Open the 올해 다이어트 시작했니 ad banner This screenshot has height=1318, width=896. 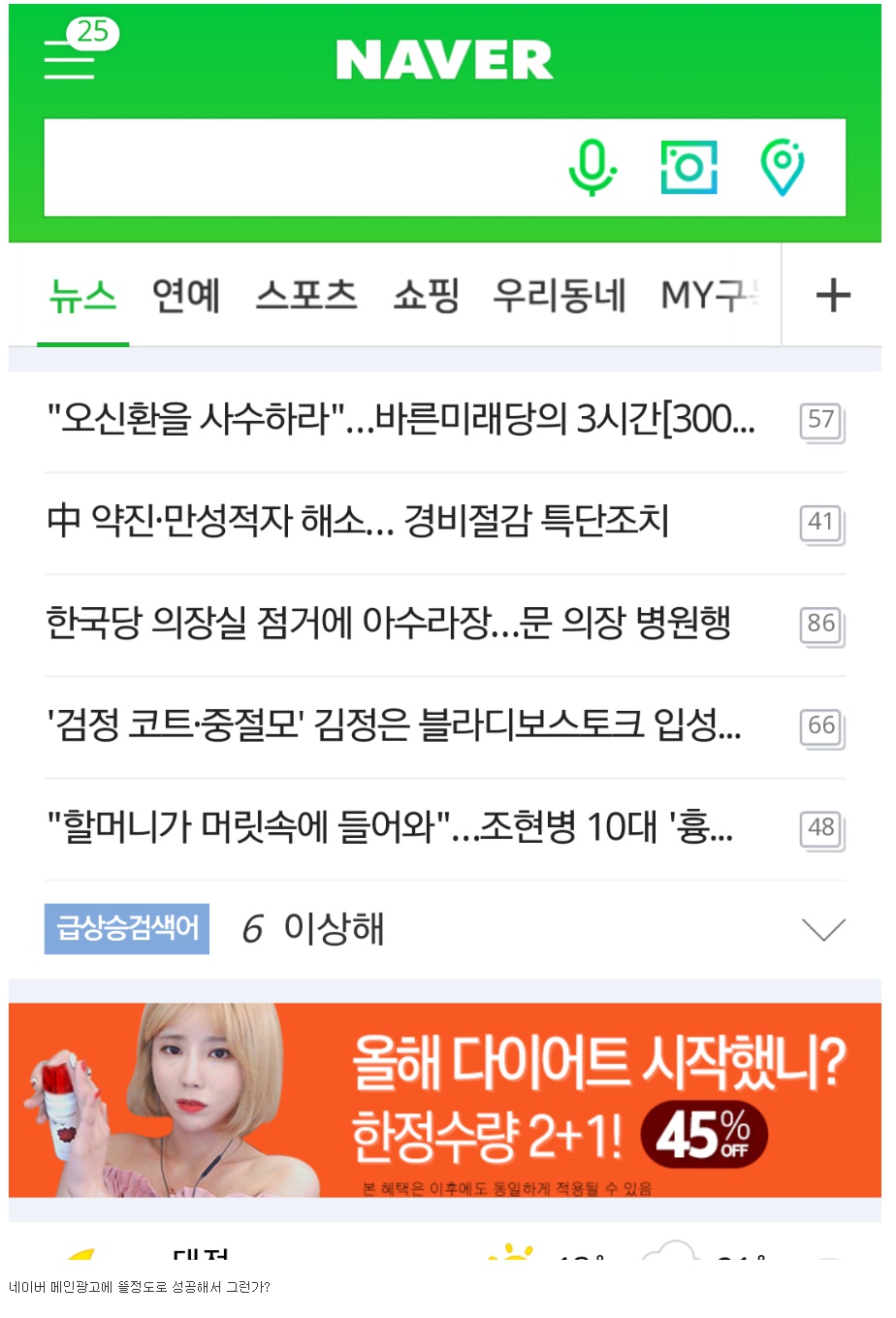(x=445, y=1099)
